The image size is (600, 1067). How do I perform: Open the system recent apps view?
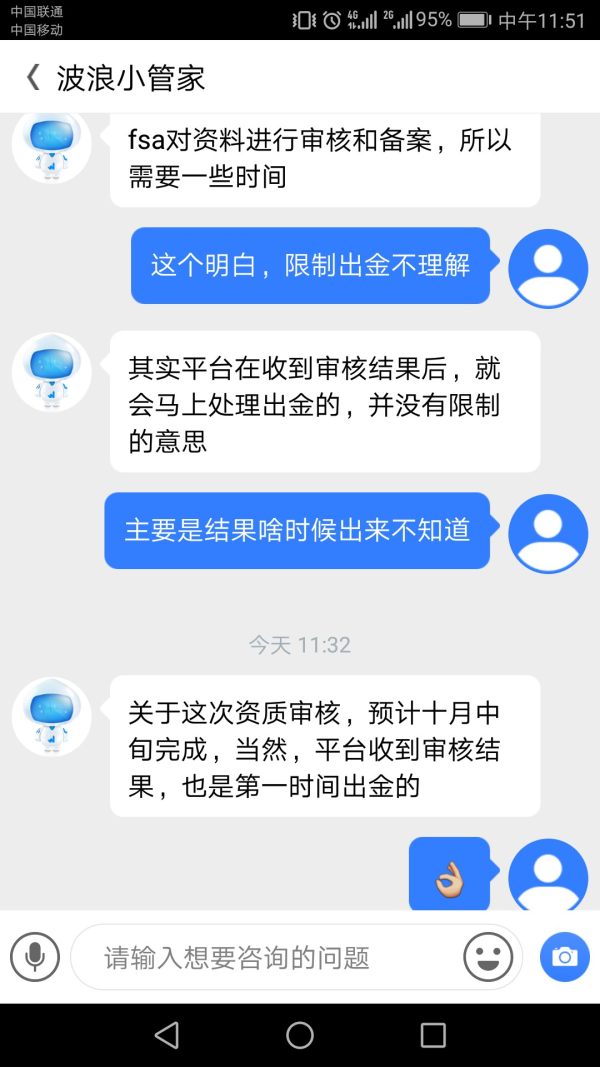click(x=433, y=1035)
